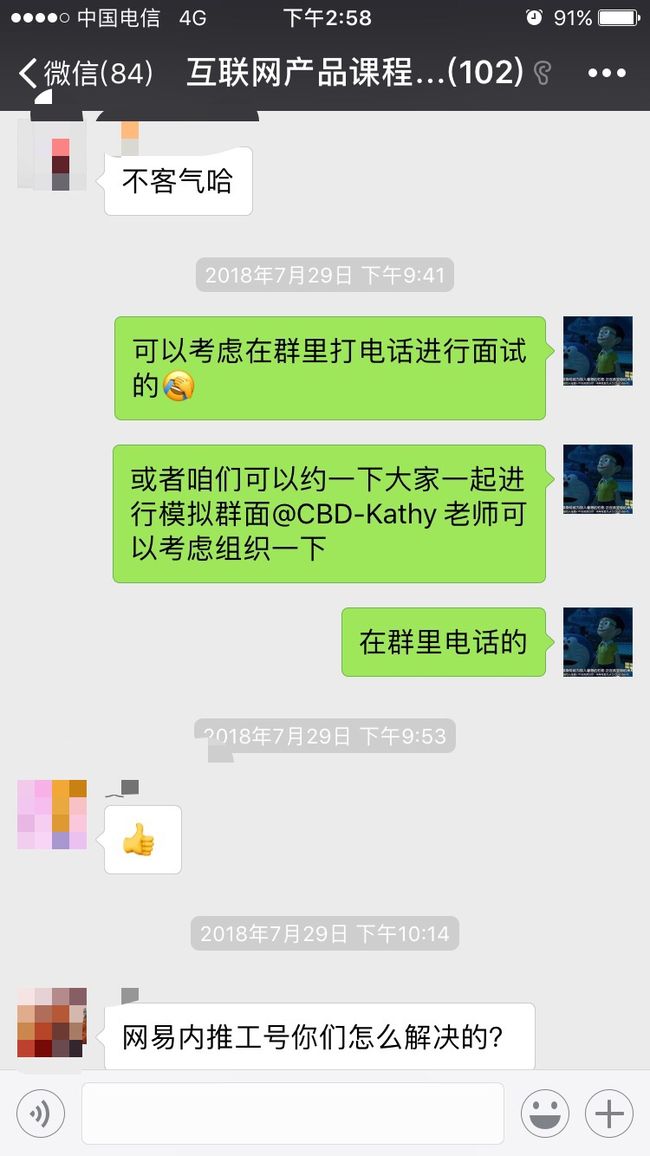
Task: Tap the avatar beside the 网易内推工号 message
Action: point(52,1023)
